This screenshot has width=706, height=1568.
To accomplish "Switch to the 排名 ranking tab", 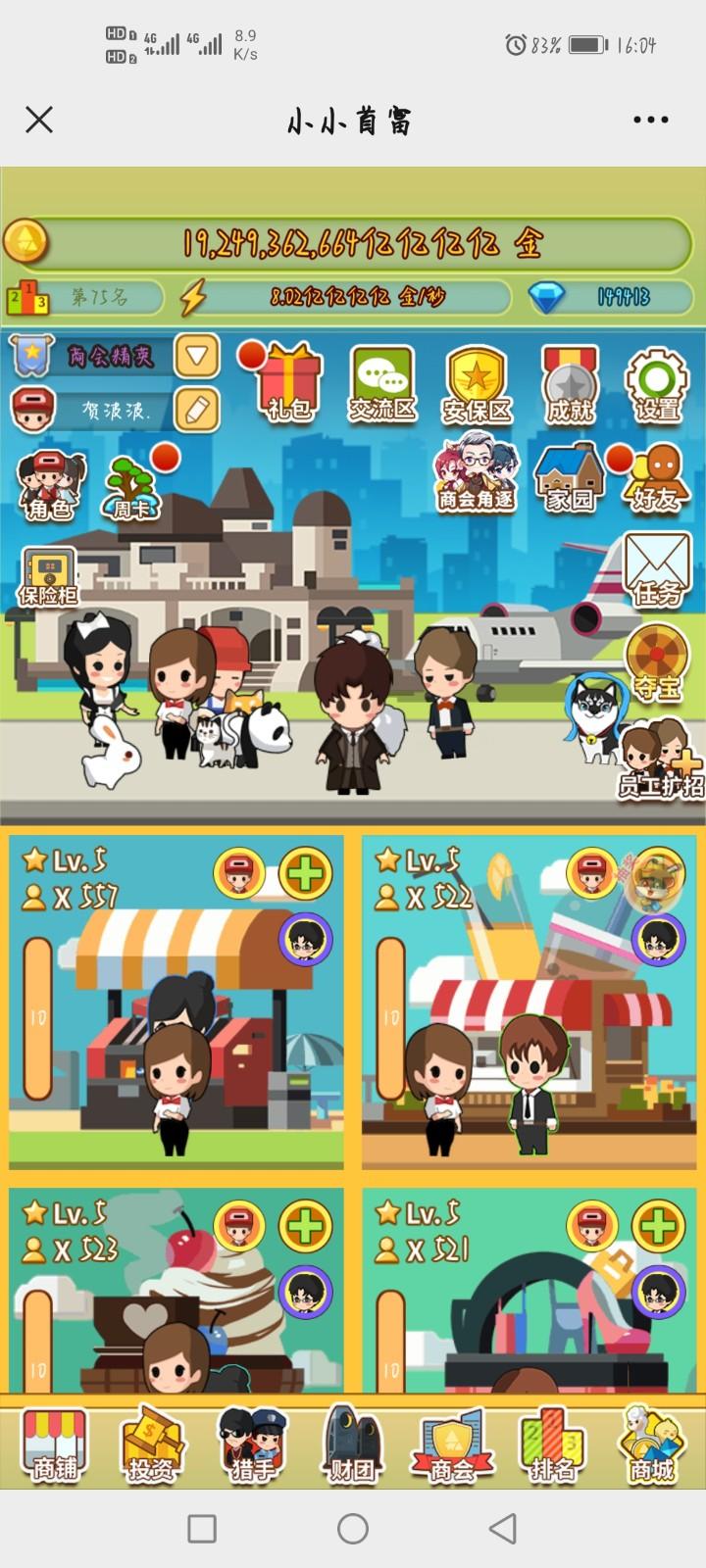I will pyautogui.click(x=552, y=1443).
